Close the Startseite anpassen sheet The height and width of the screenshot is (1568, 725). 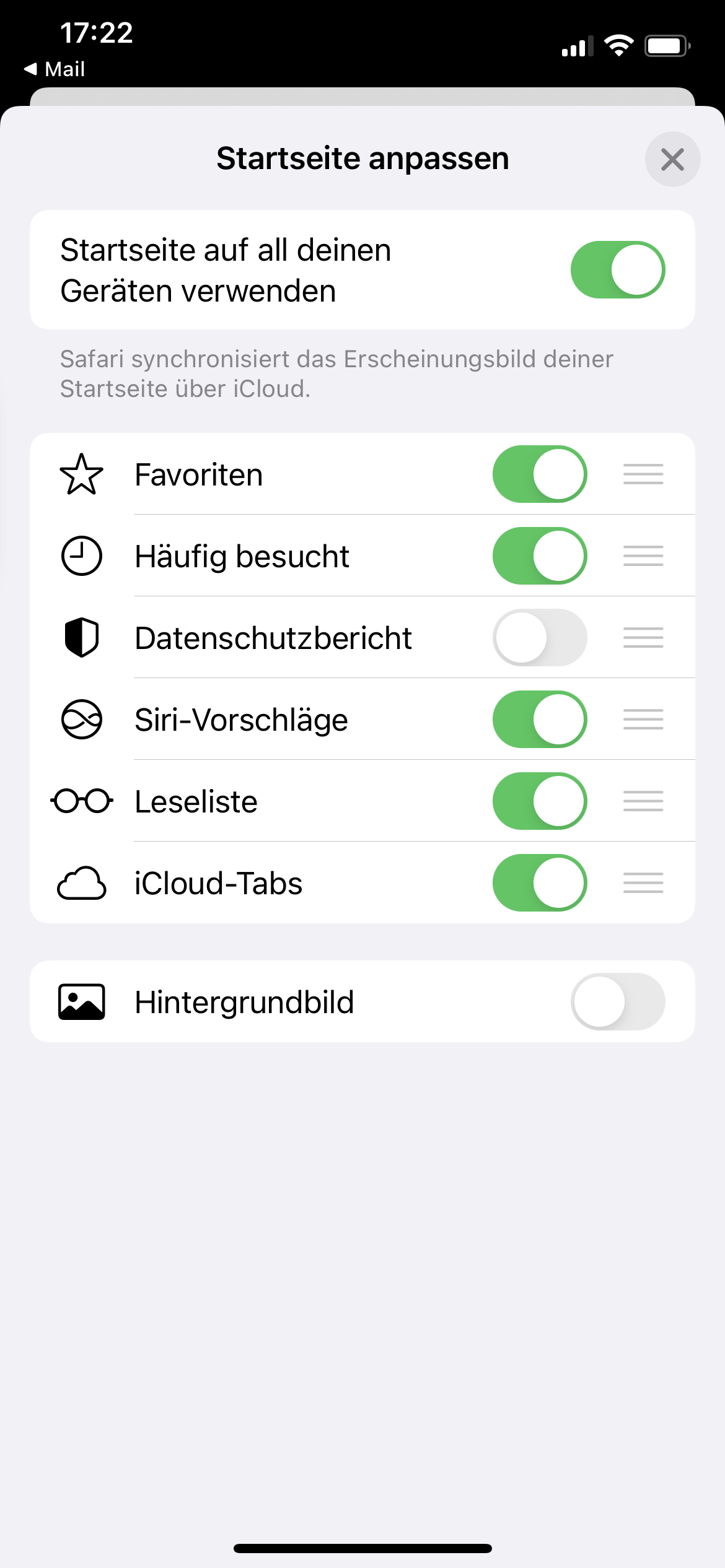(672, 159)
